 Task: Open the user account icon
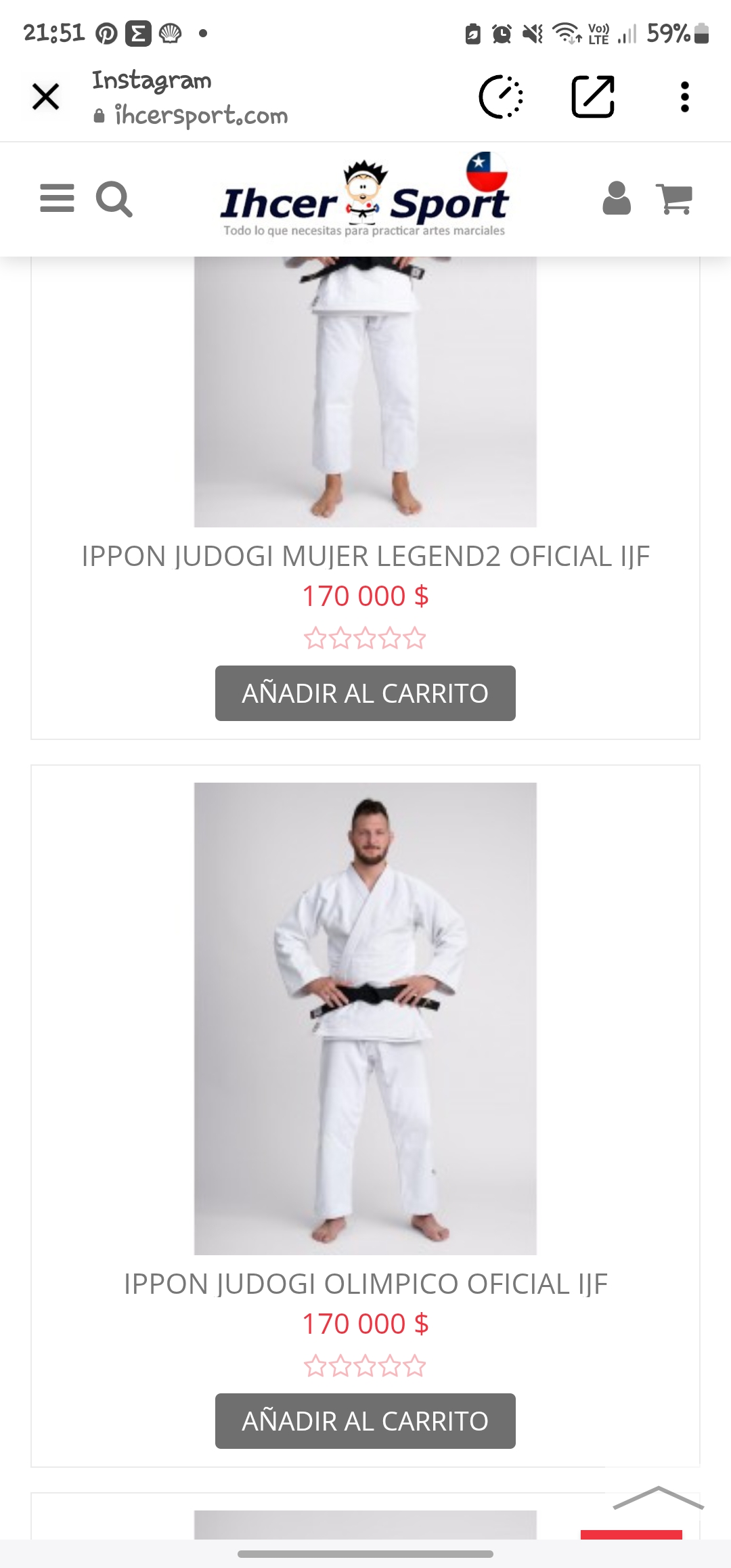pyautogui.click(x=616, y=198)
